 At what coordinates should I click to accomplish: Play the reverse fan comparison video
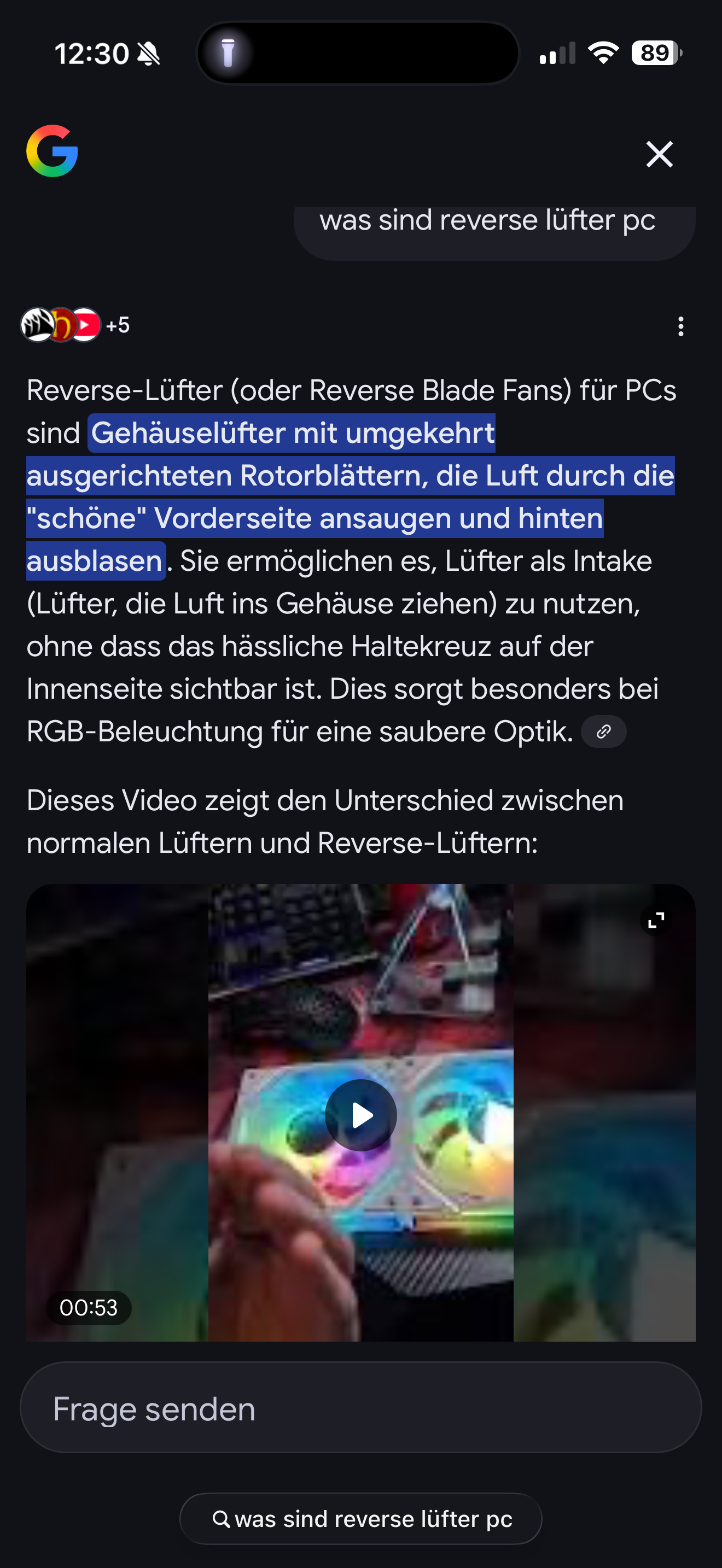click(361, 1115)
